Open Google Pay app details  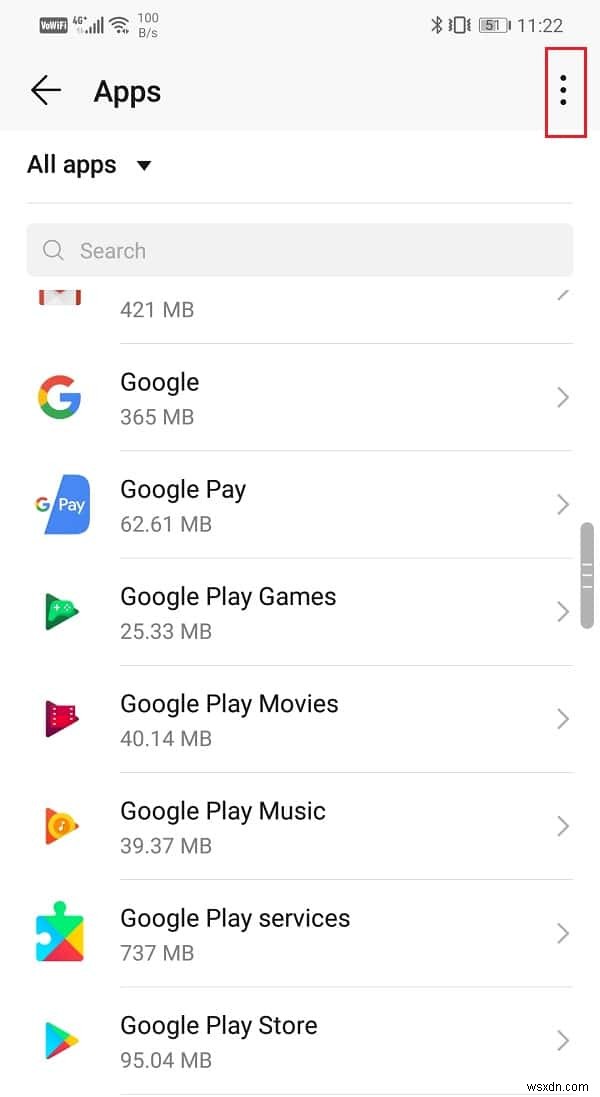click(x=300, y=504)
